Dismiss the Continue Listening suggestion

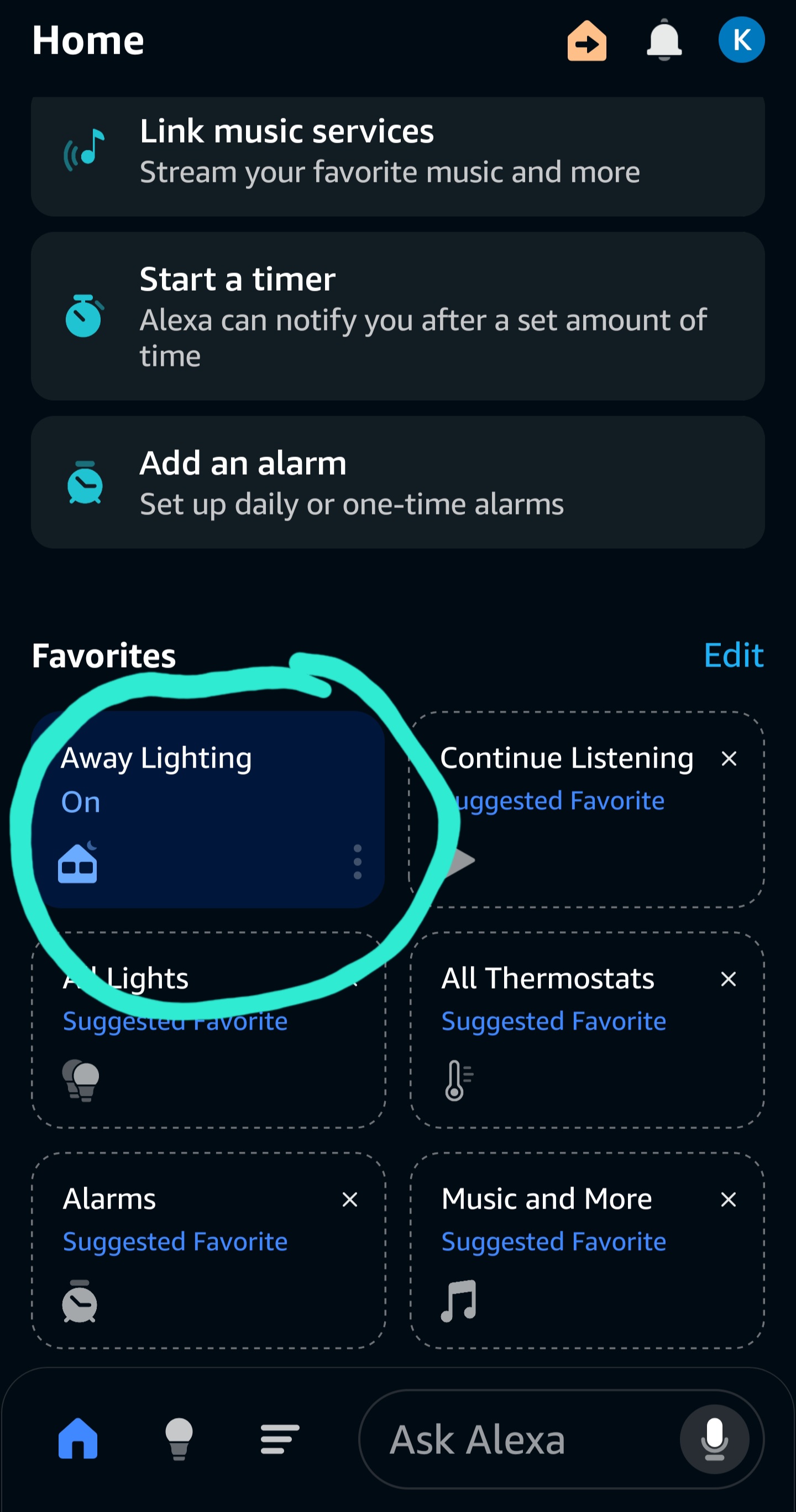729,758
